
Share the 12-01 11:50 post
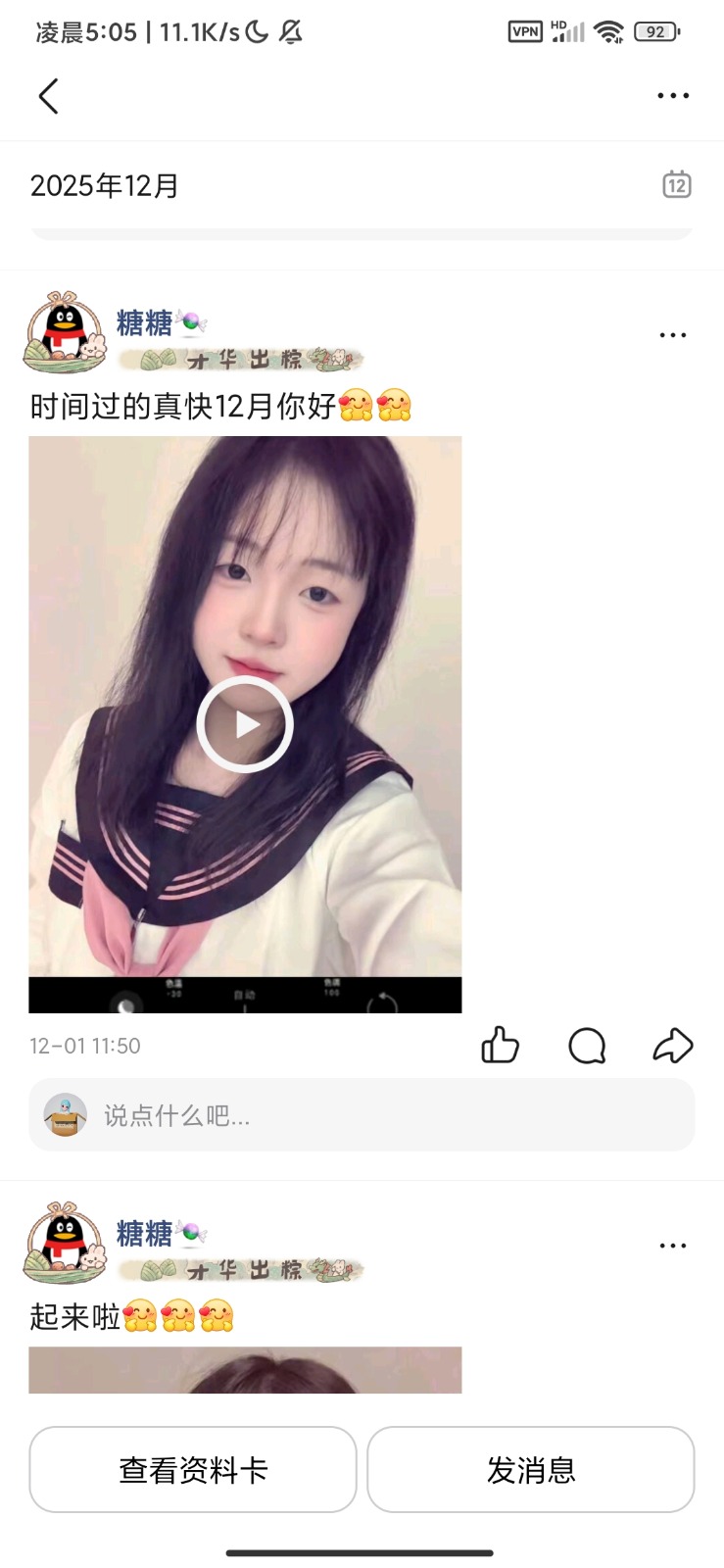tap(673, 1046)
